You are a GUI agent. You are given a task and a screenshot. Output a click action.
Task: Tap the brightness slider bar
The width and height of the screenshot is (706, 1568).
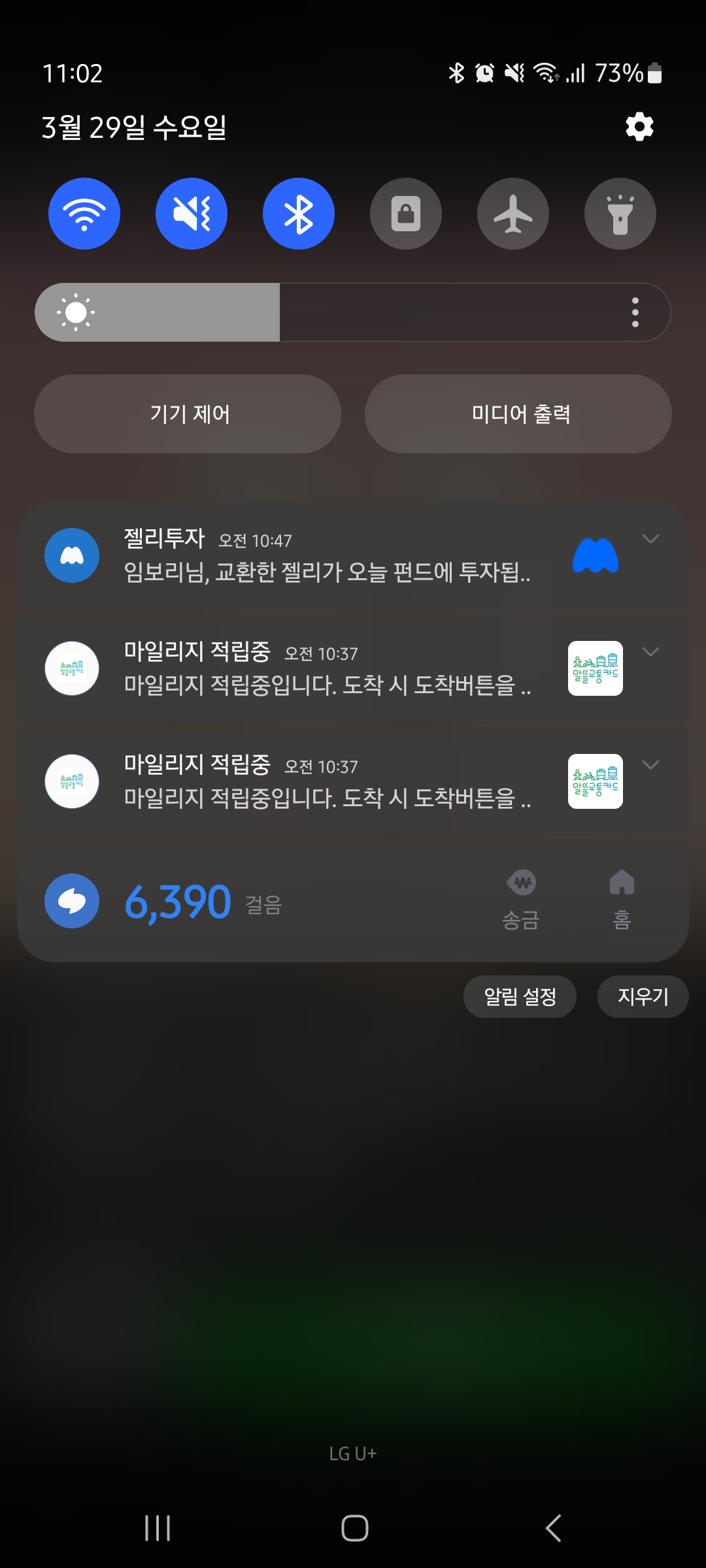(x=353, y=312)
